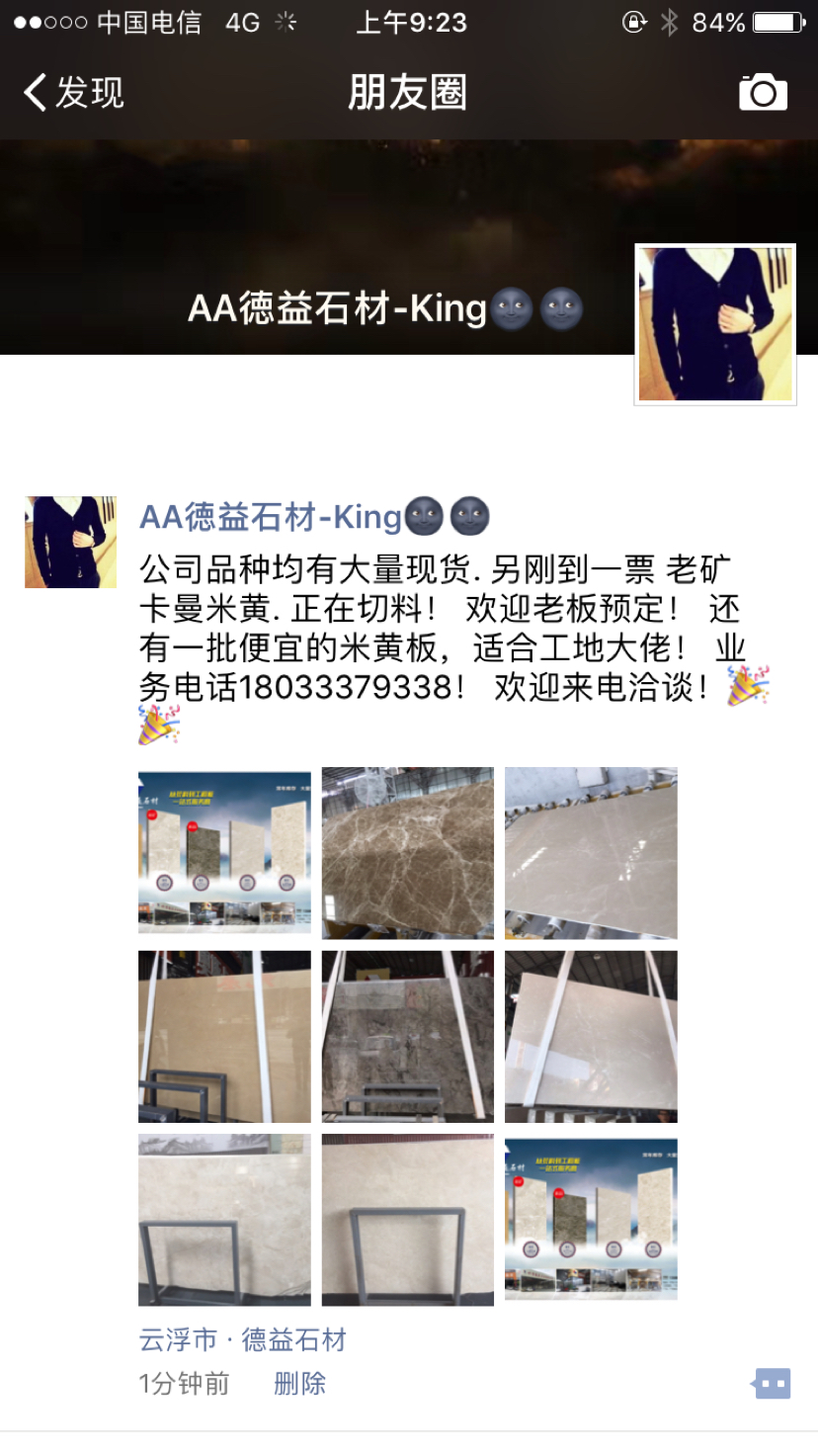
Task: Open the like and comment menu
Action: 772,1384
